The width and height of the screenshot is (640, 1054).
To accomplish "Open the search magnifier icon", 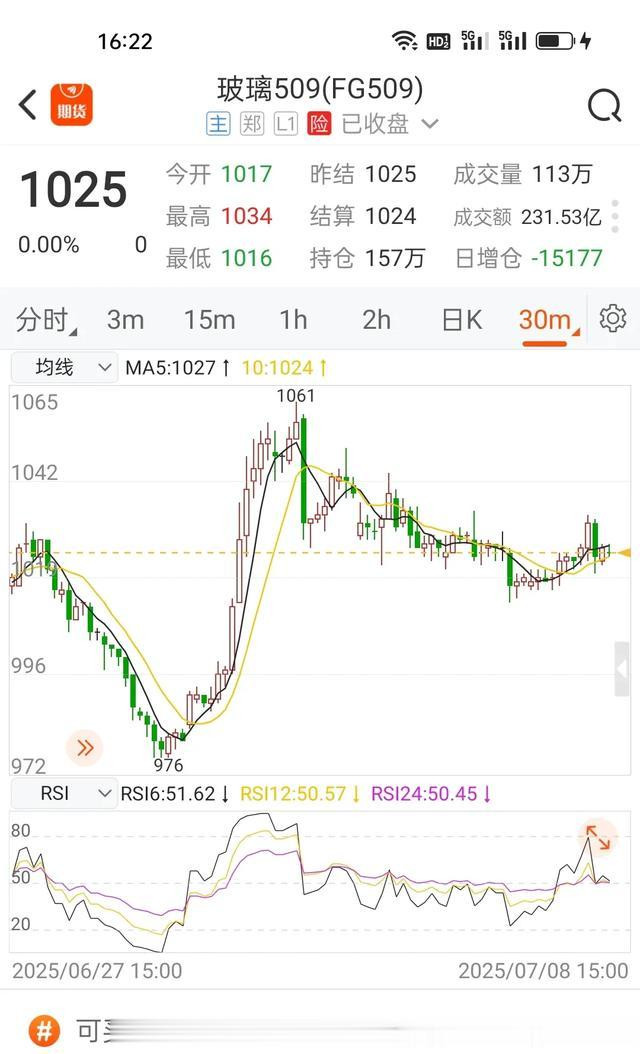I will point(604,106).
